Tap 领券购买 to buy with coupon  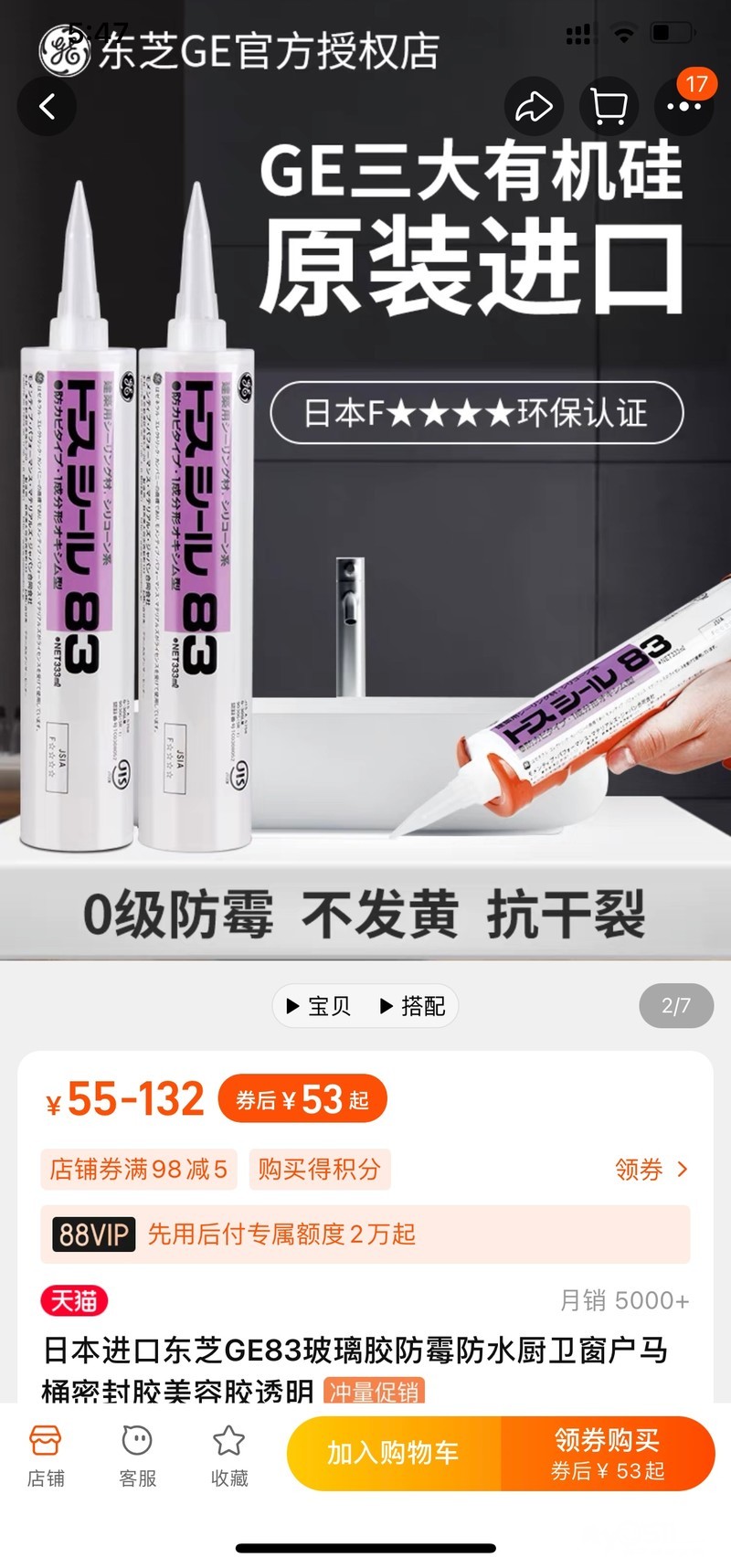coord(608,1454)
